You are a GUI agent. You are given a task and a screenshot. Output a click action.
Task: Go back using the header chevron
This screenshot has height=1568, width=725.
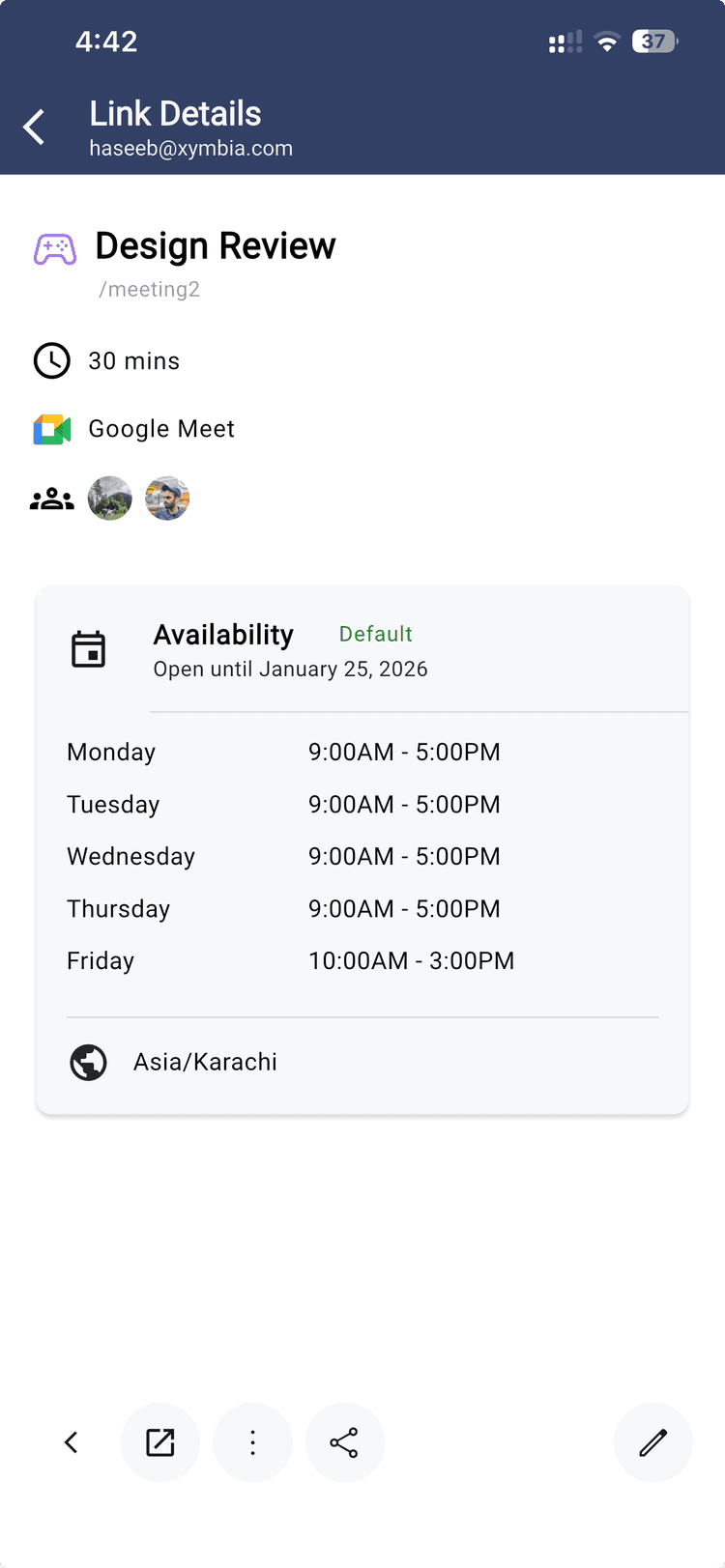[x=34, y=127]
